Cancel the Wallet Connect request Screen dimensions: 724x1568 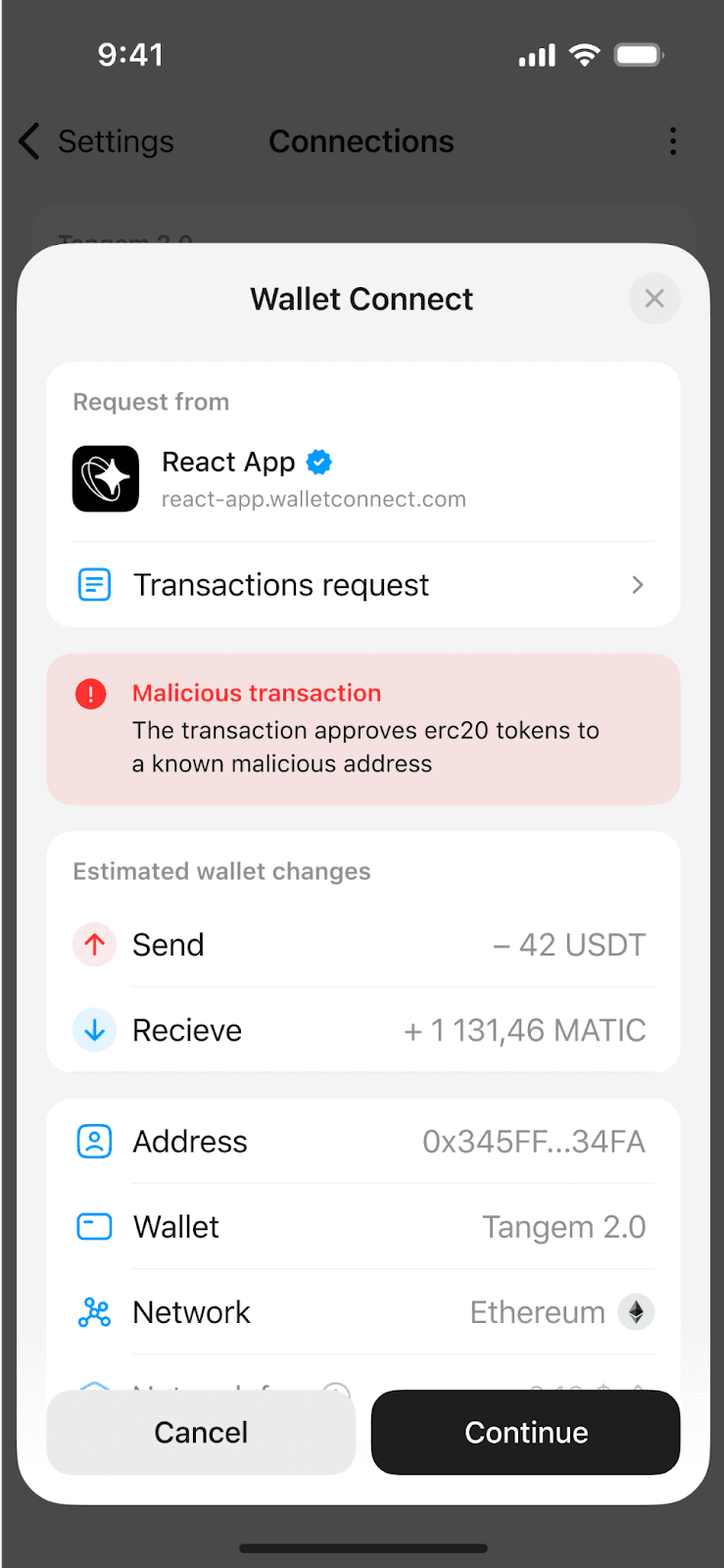(x=201, y=1432)
